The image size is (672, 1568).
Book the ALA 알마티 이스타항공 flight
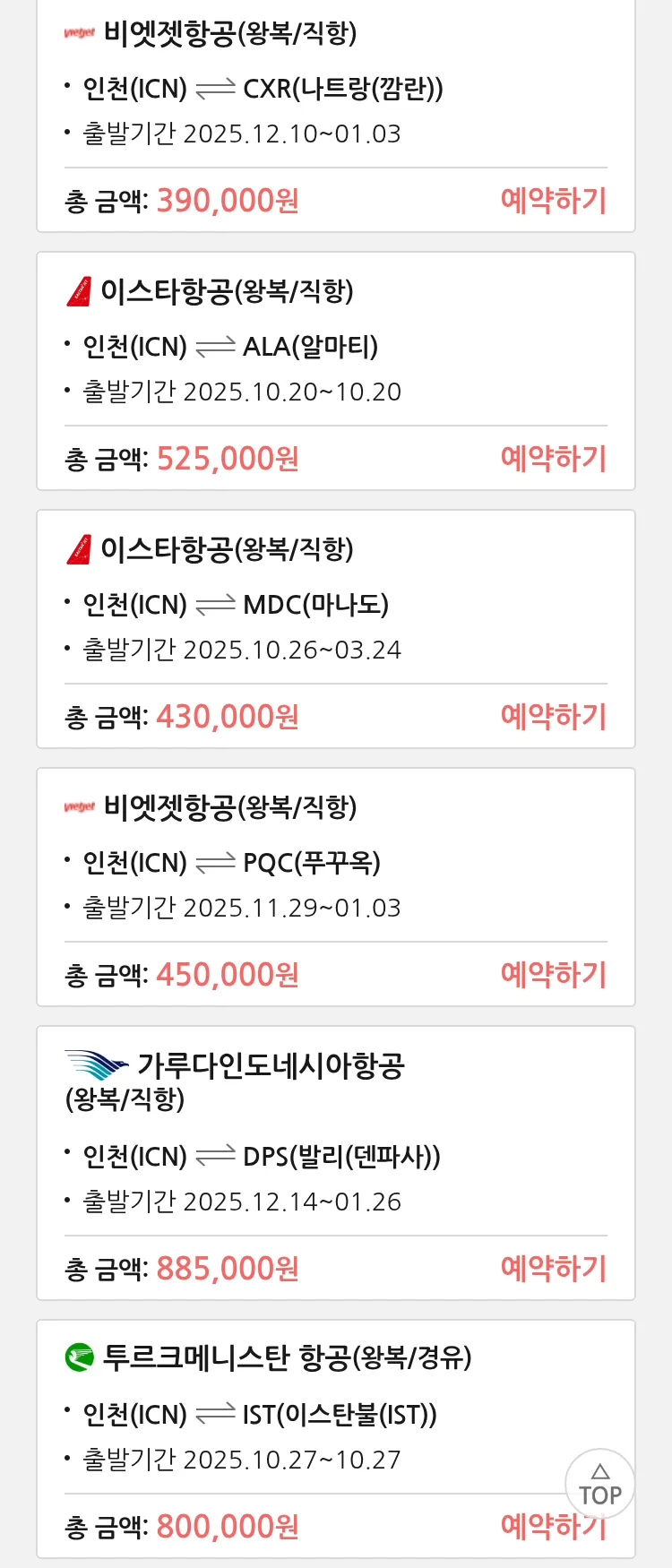(553, 459)
